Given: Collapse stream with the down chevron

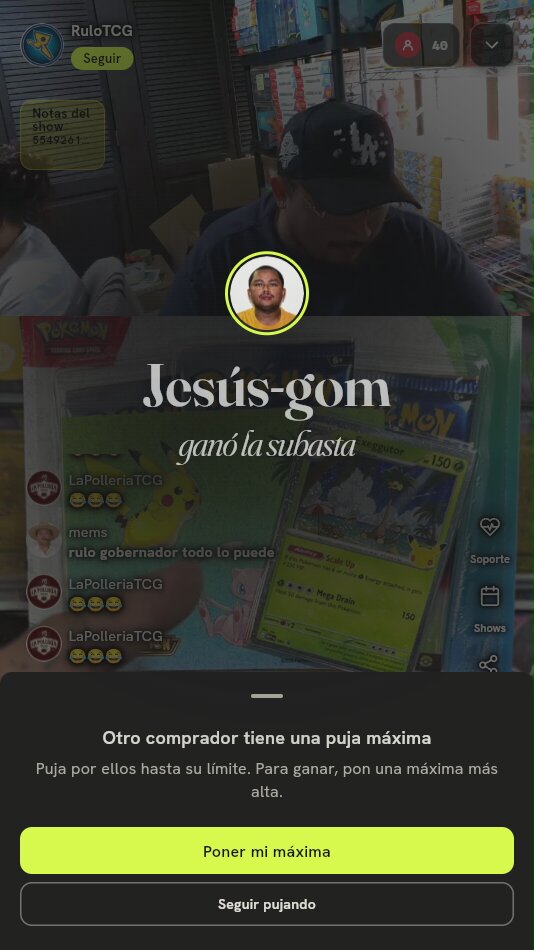Looking at the screenshot, I should pos(492,45).
